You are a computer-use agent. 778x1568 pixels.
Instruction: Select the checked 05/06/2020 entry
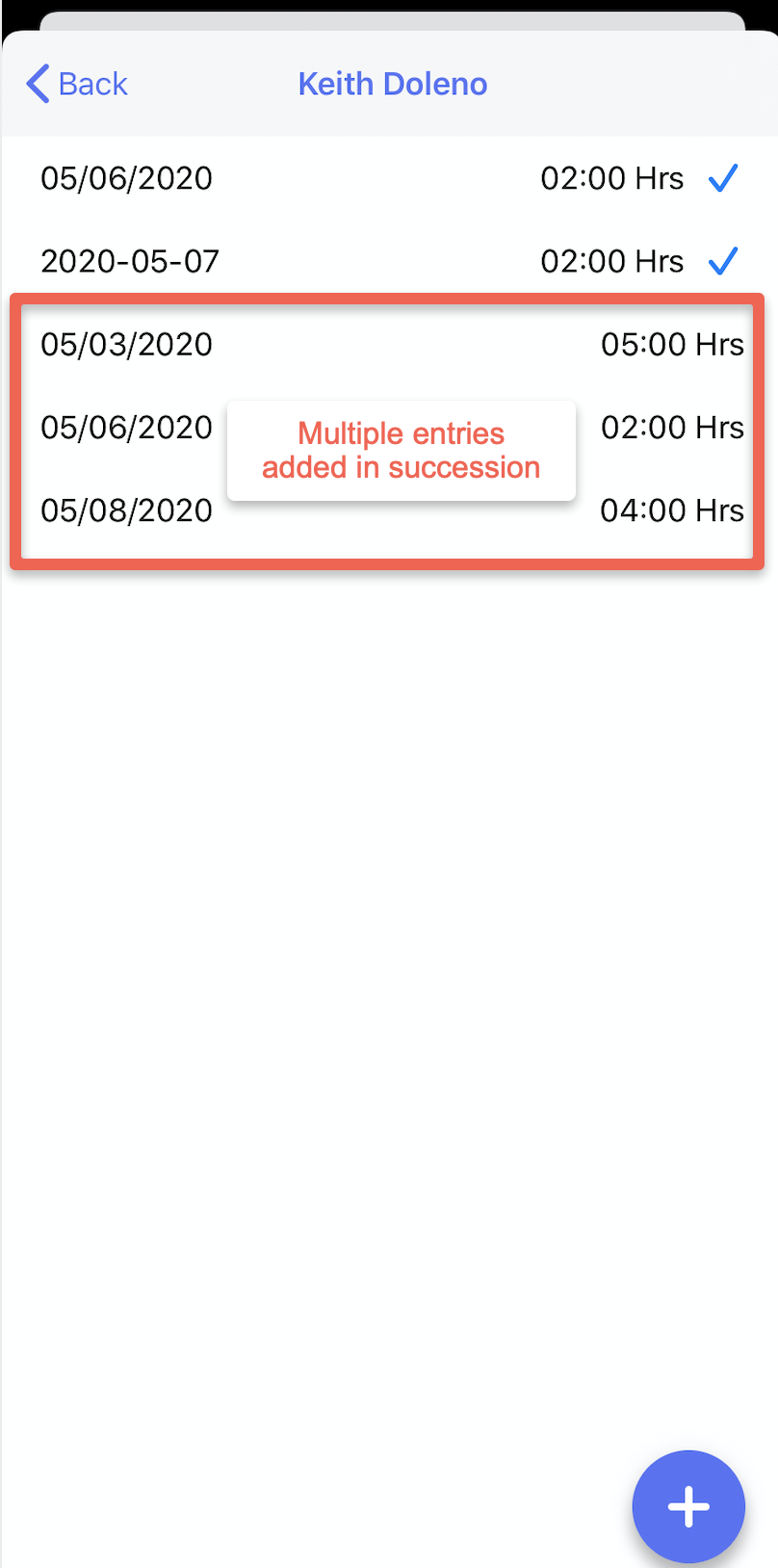[x=127, y=178]
